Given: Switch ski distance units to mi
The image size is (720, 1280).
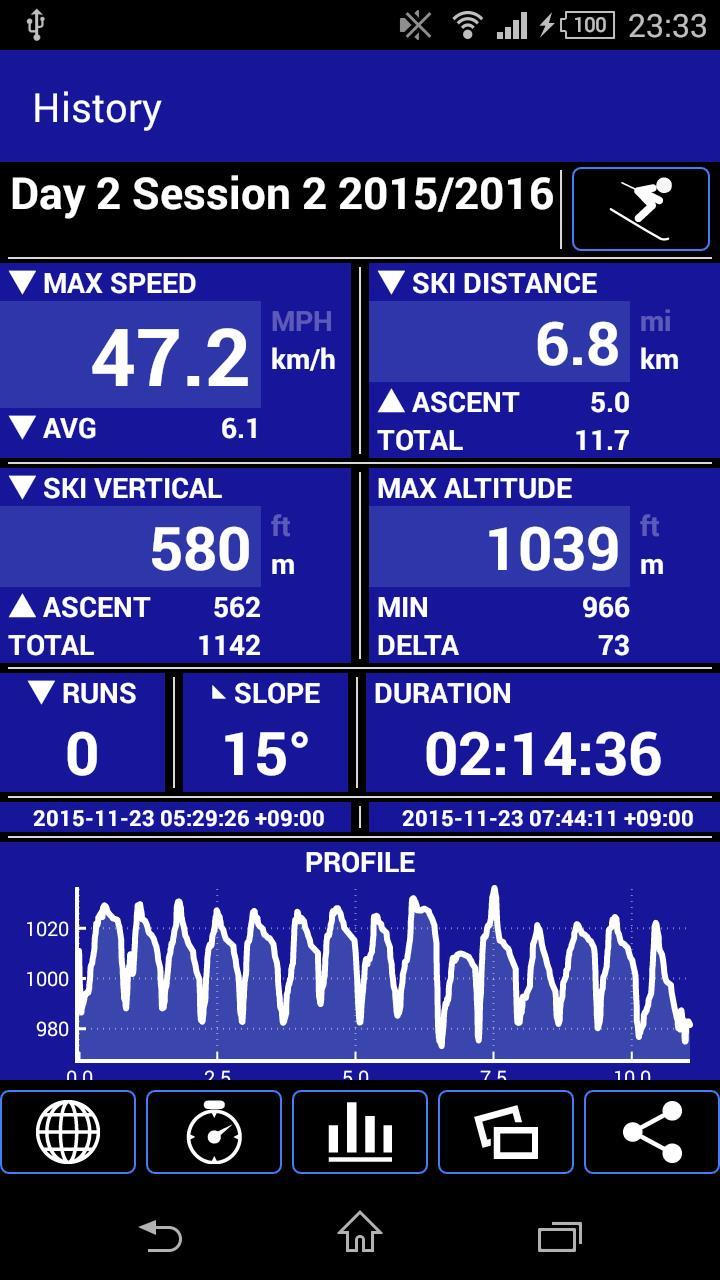Looking at the screenshot, I should tap(655, 322).
